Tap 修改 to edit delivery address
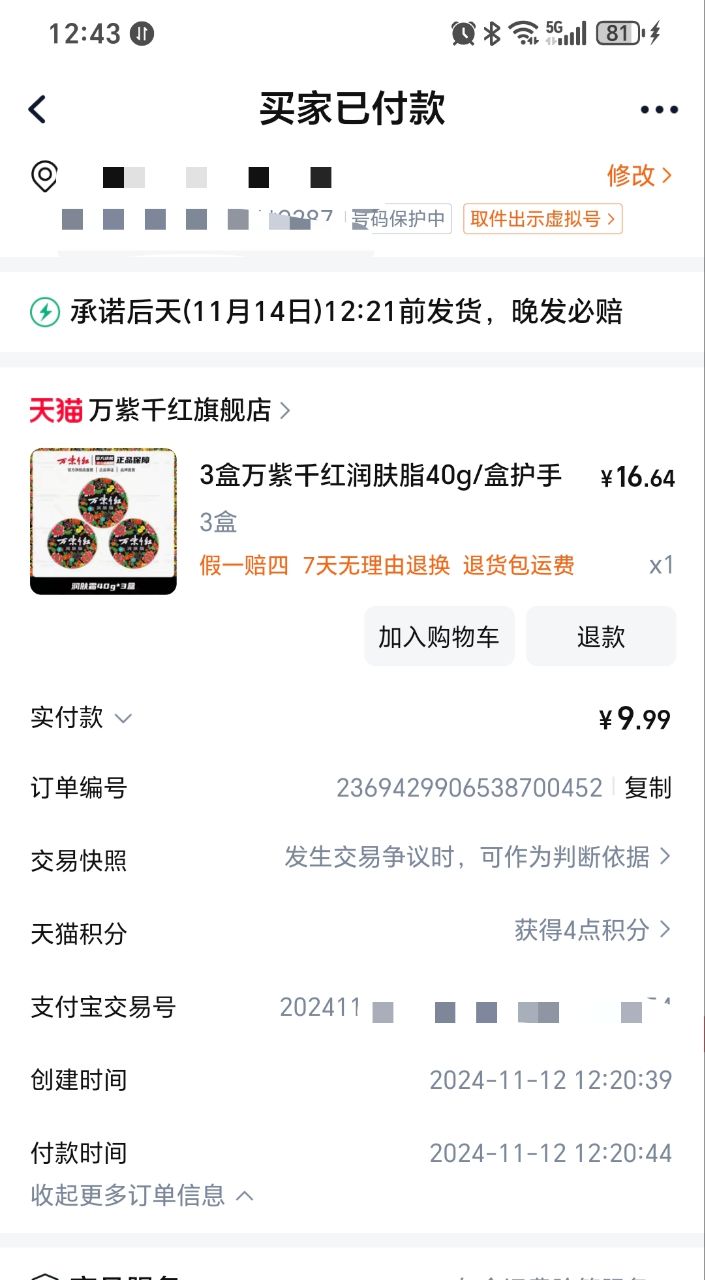 [639, 176]
